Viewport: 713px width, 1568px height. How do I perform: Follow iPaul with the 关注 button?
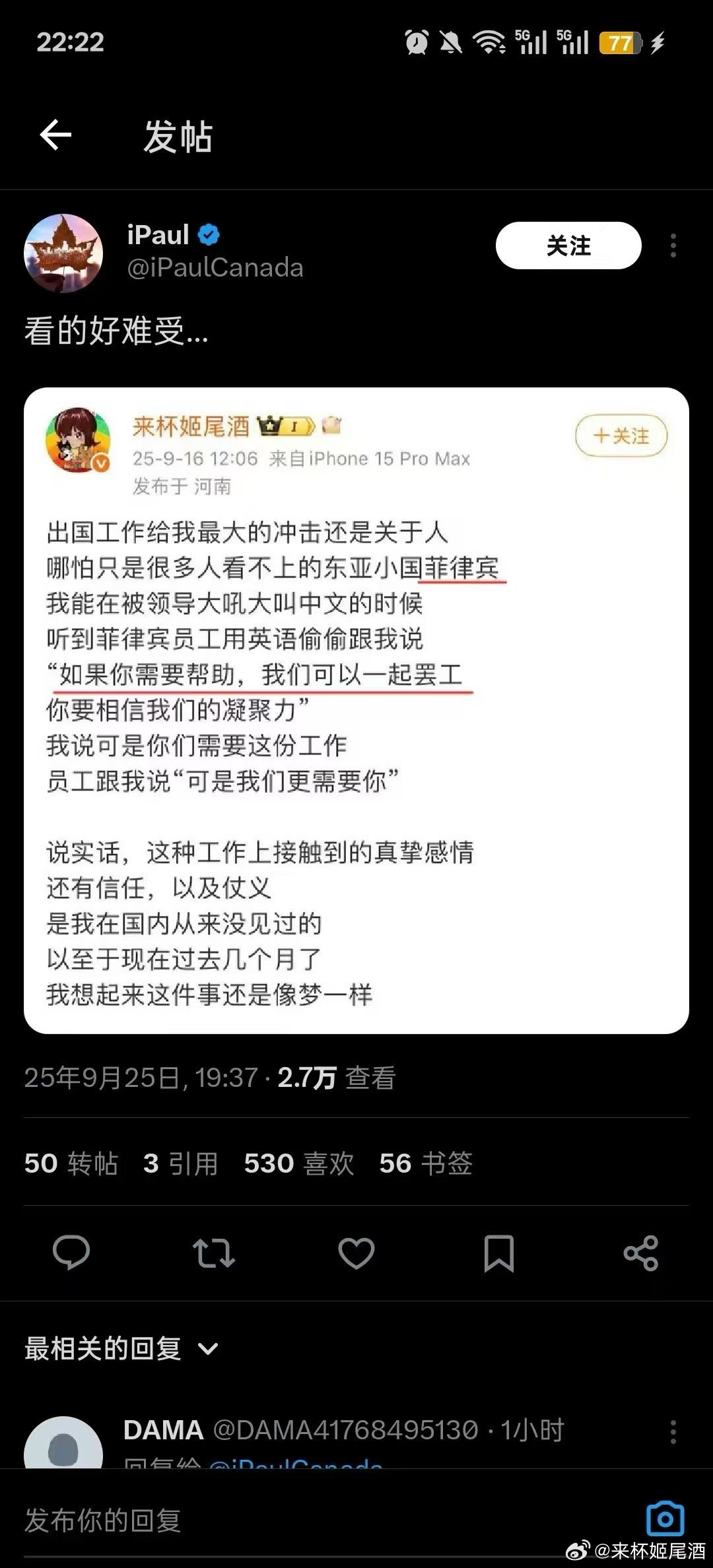pos(568,245)
